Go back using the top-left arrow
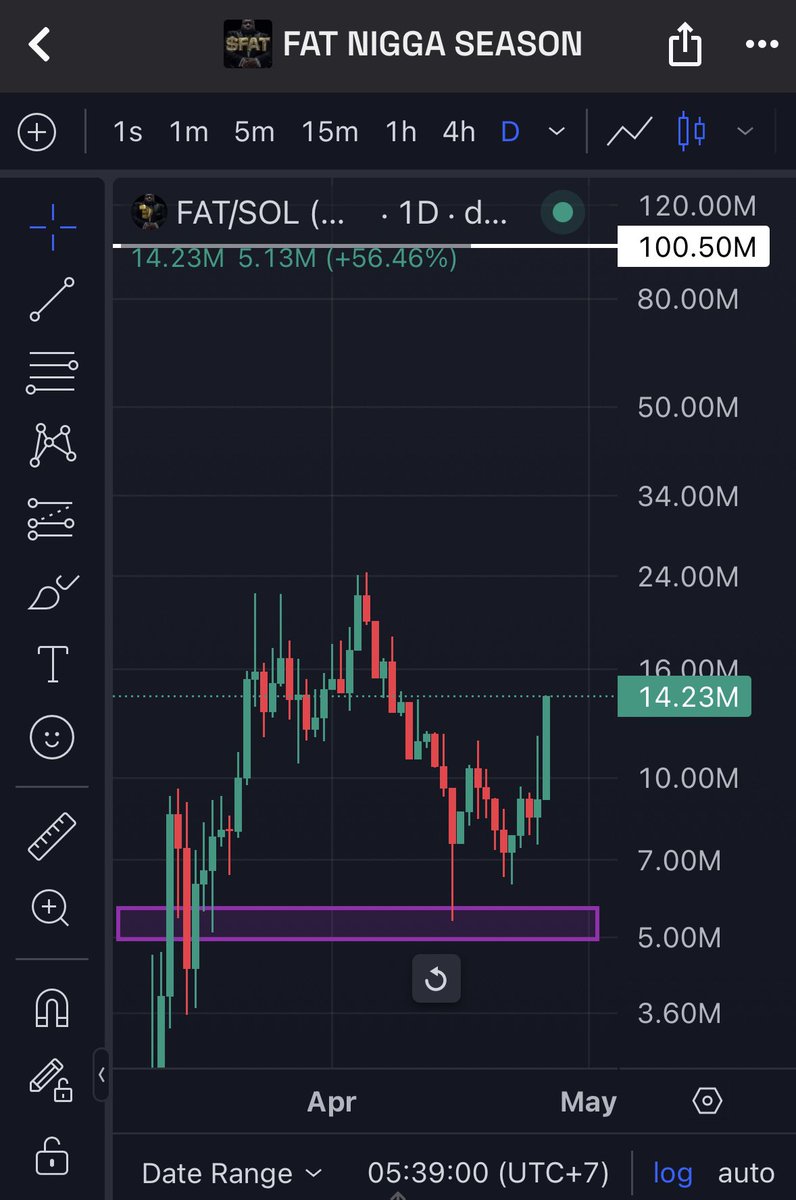Image resolution: width=796 pixels, height=1200 pixels. pos(39,45)
